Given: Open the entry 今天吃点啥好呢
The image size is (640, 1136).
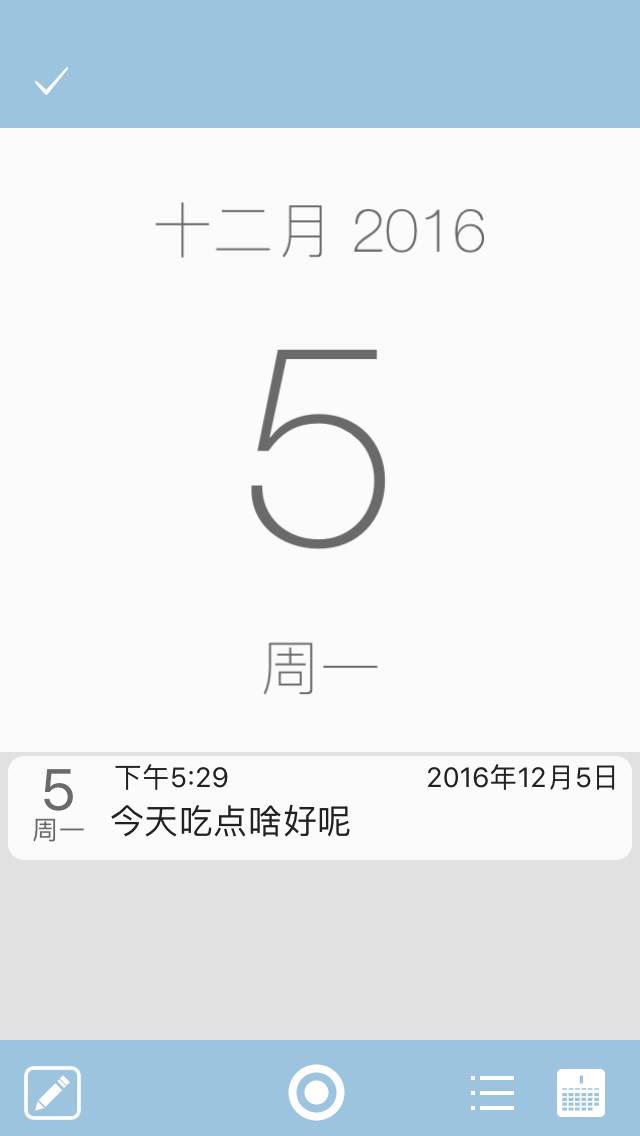Looking at the screenshot, I should [x=320, y=808].
